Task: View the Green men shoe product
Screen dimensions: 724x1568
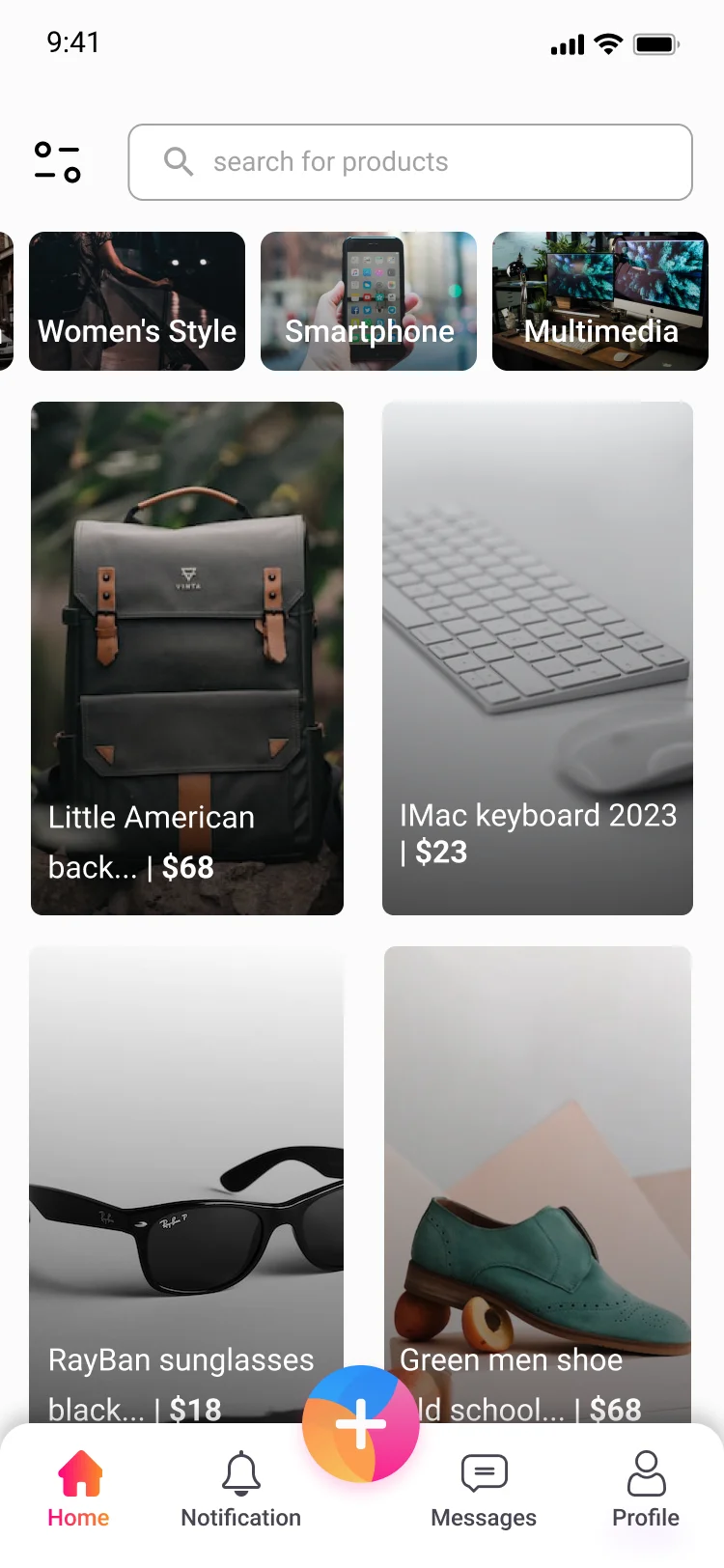Action: coord(538,1186)
